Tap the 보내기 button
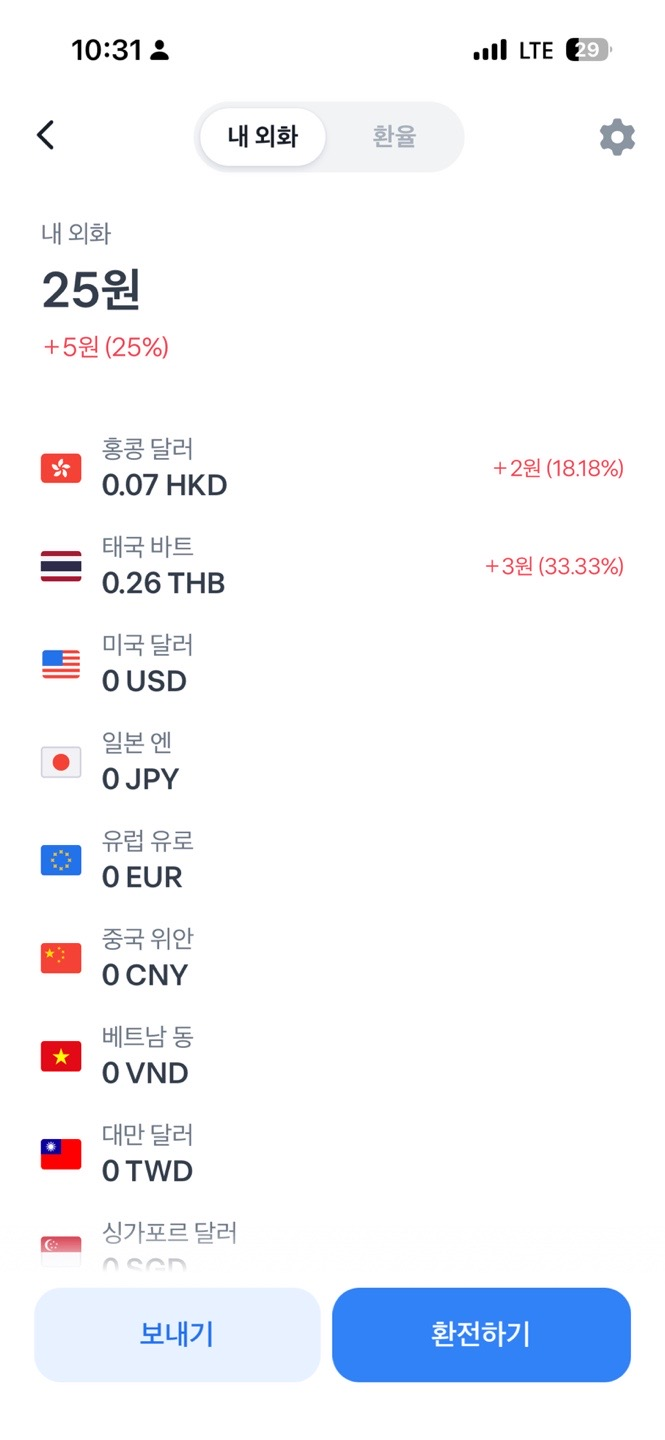665x1440 pixels. coord(177,1334)
